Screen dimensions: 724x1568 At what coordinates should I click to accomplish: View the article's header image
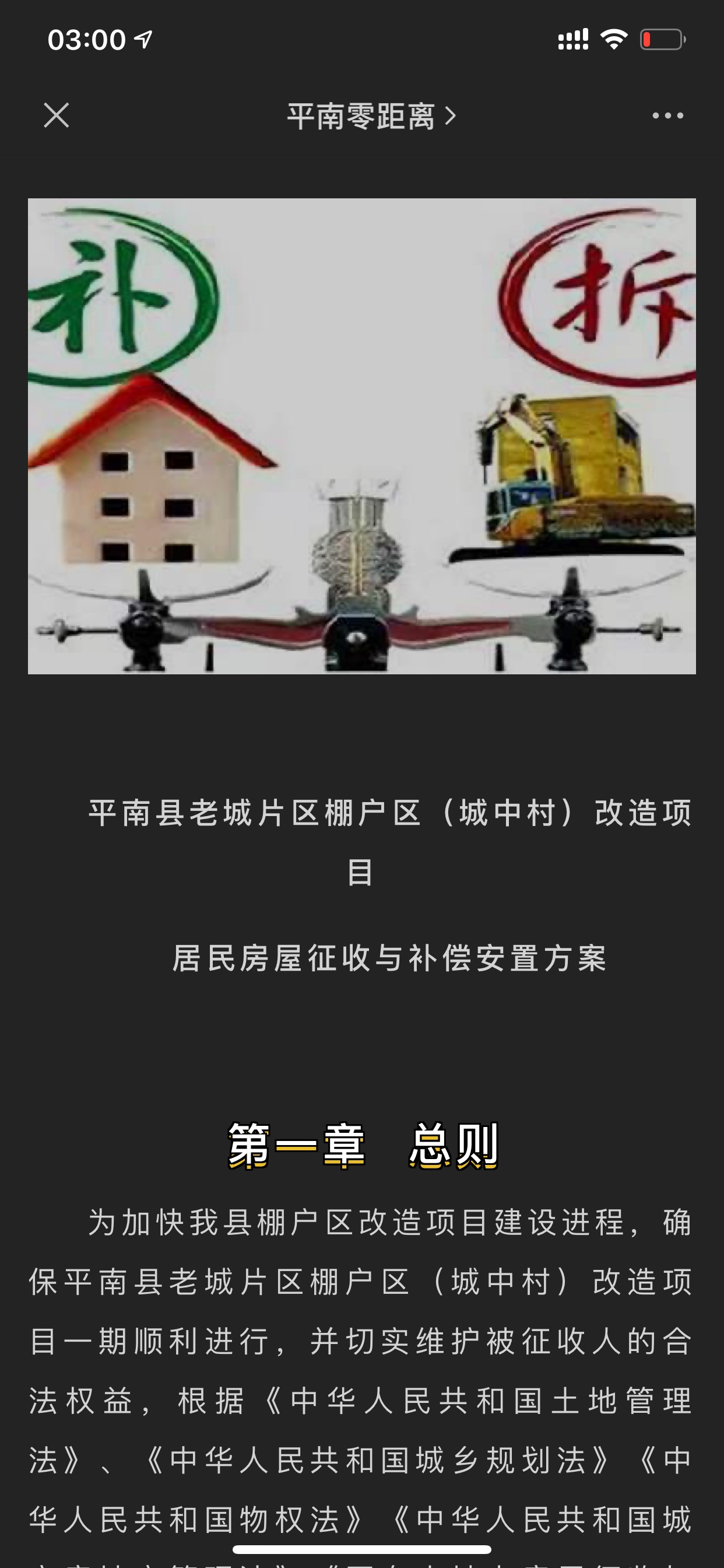(x=362, y=436)
